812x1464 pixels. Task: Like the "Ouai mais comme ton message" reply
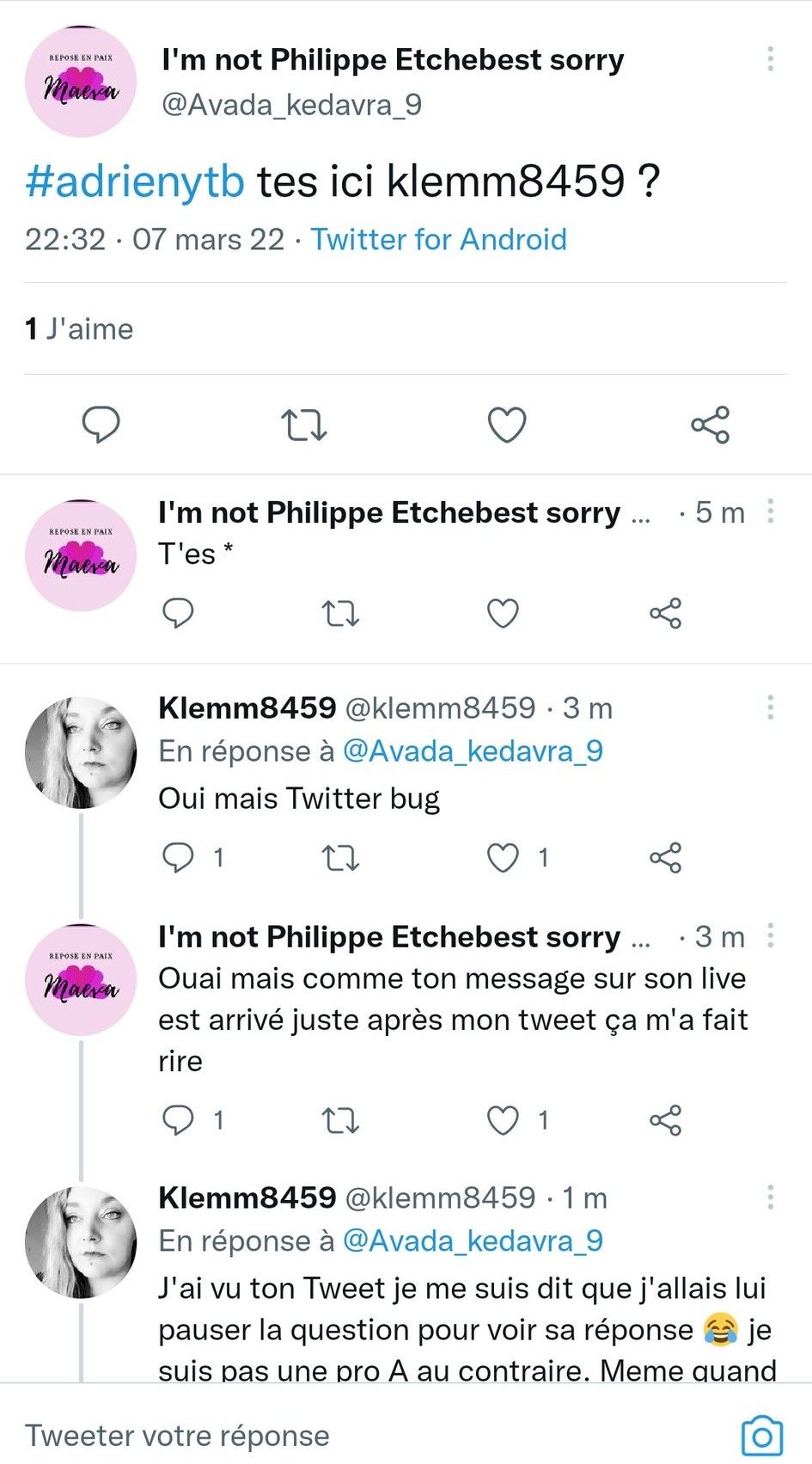[503, 1120]
